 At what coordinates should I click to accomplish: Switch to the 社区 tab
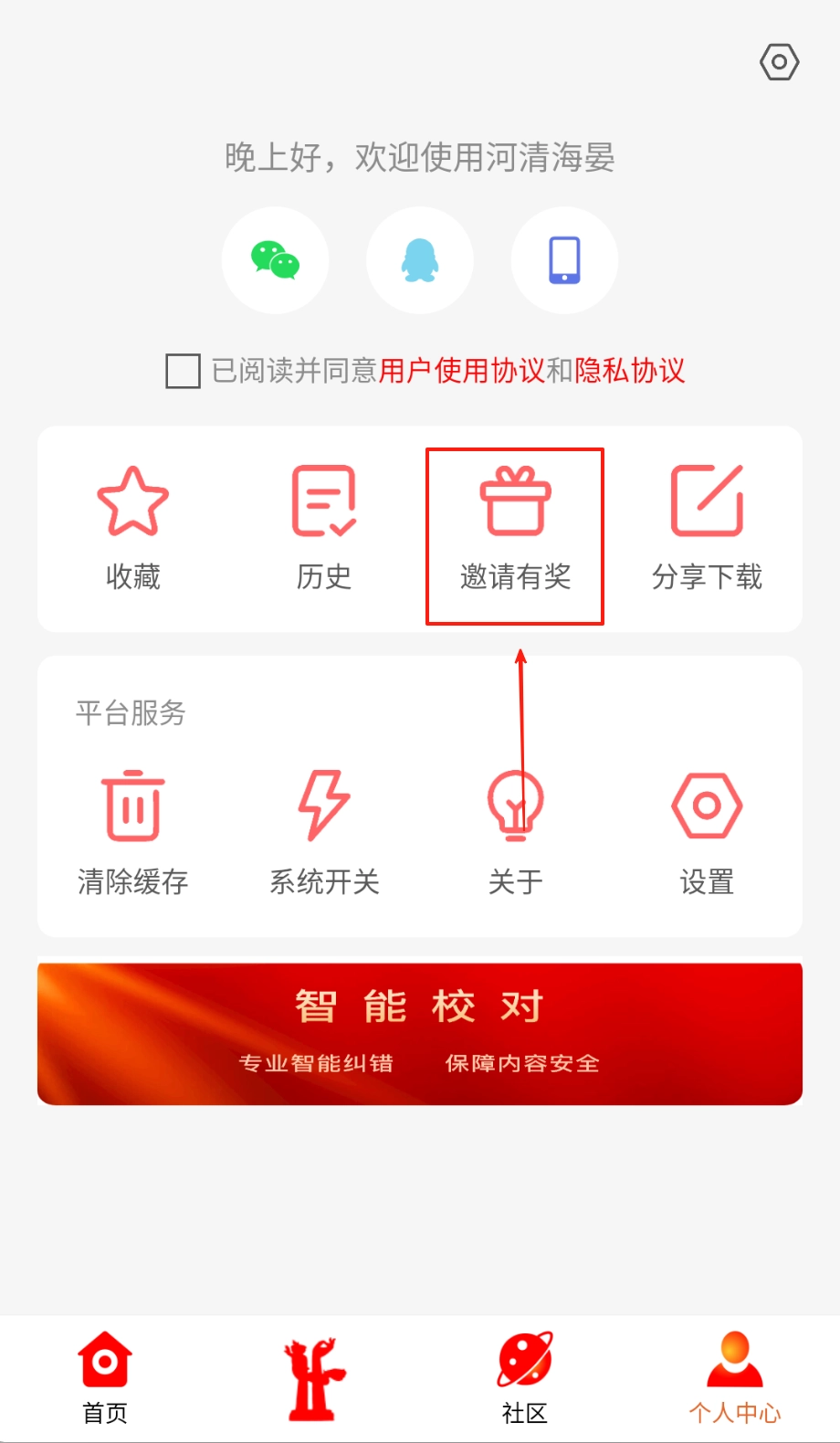[x=524, y=1378]
